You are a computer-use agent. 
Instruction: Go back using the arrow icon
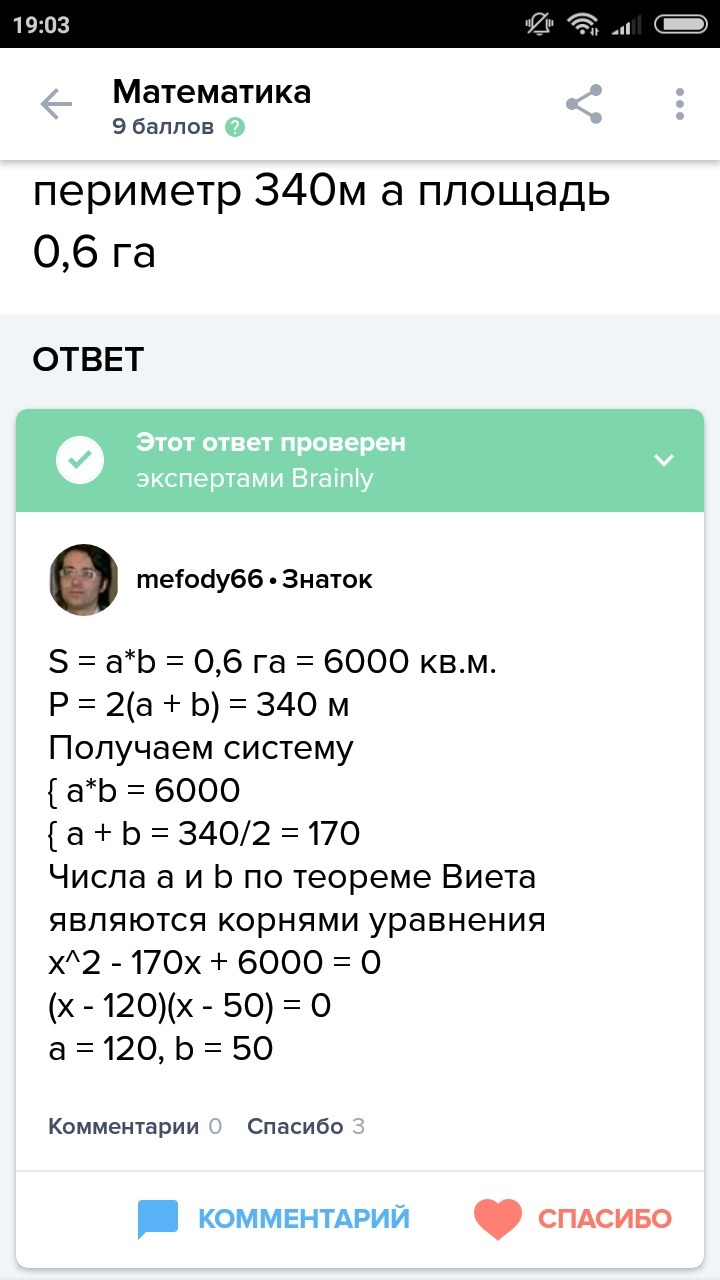coord(56,104)
